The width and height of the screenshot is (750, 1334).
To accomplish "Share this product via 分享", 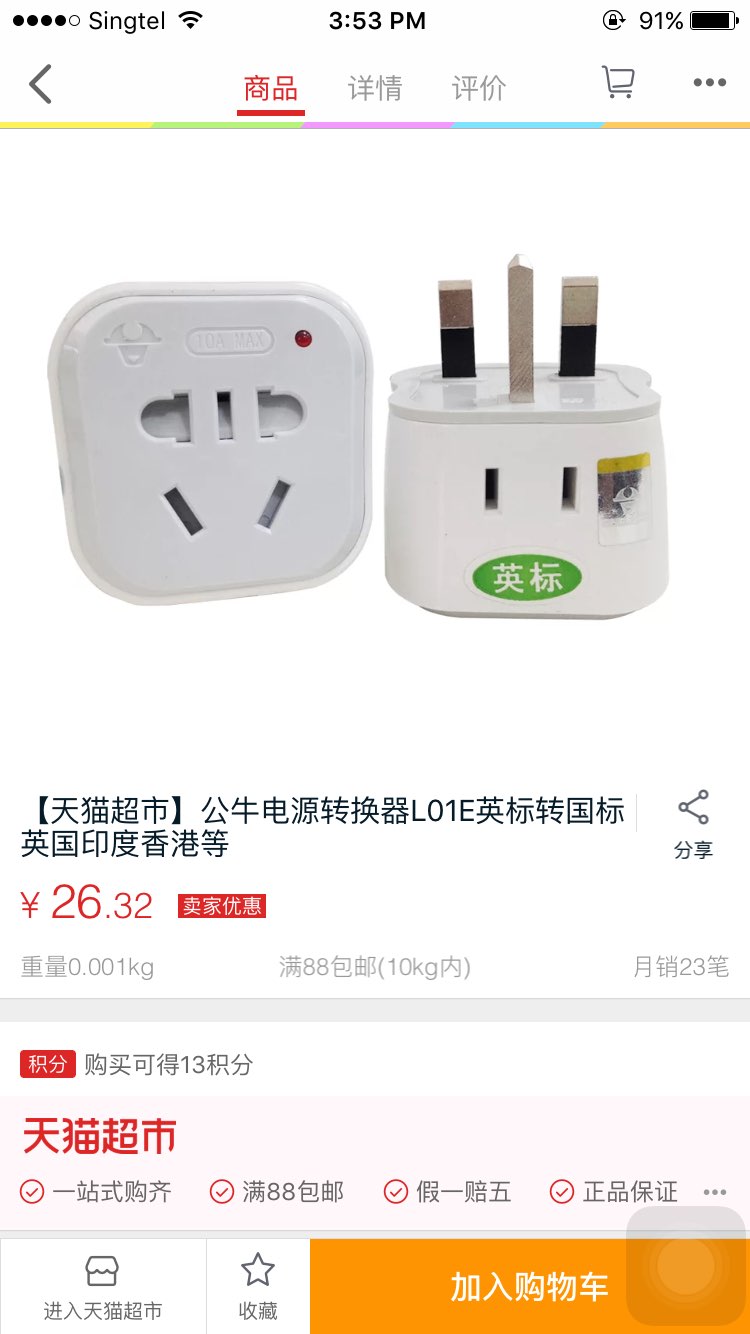I will click(x=693, y=825).
